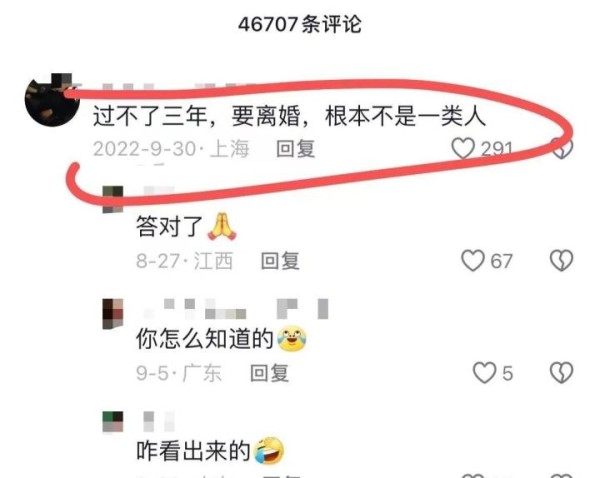Reply to the 你怎么知道的 comment
Viewport: 600px width, 478px height.
pyautogui.click(x=269, y=373)
